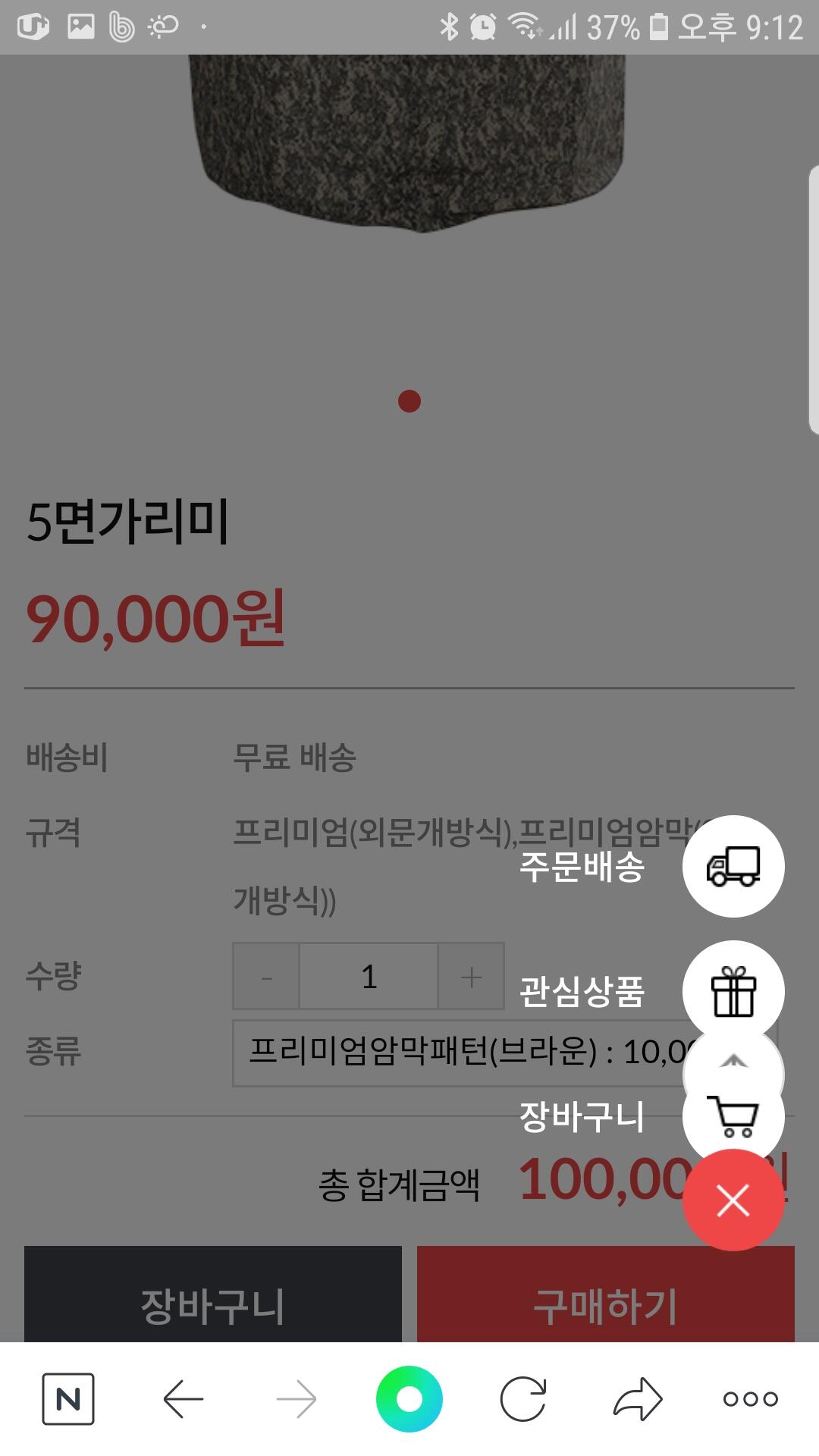
Task: Go to Naver home N icon
Action: 68,1399
